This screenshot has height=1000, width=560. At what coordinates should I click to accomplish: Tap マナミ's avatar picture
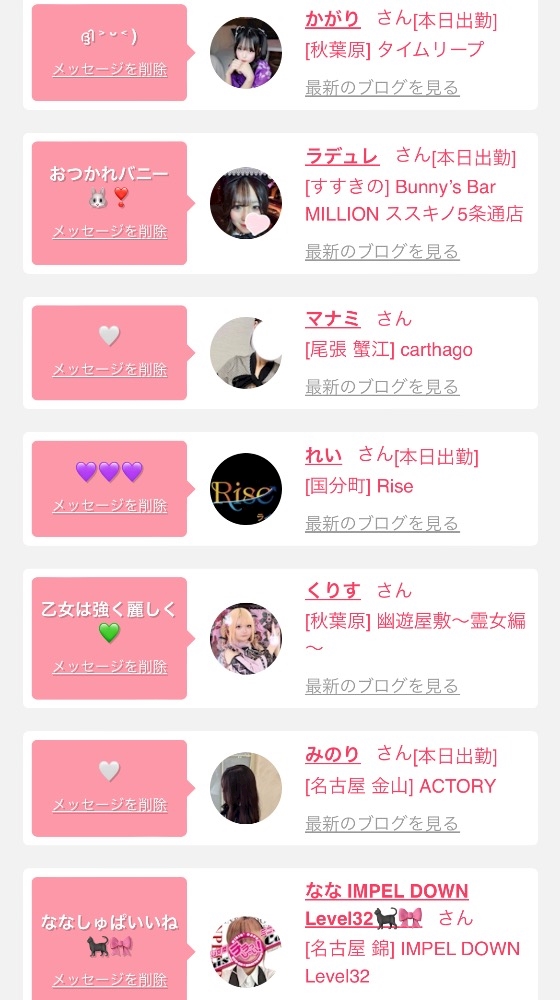246,353
